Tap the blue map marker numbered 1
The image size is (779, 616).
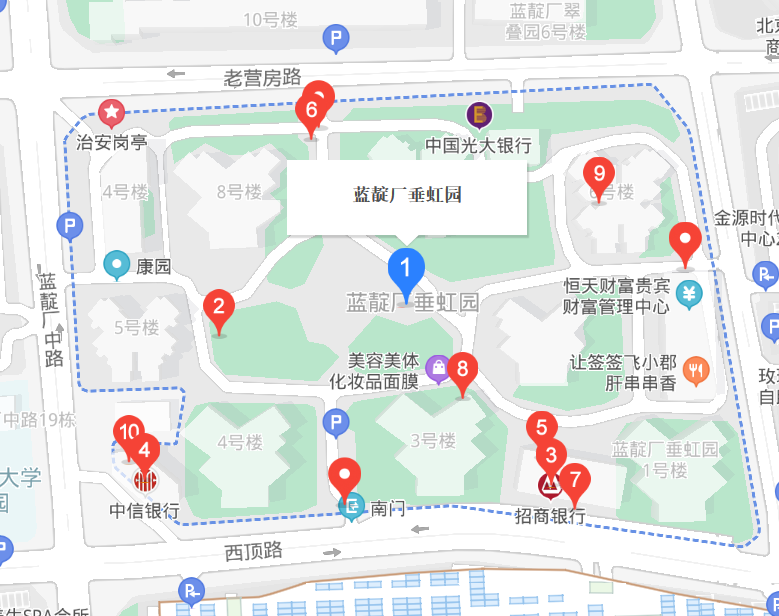pyautogui.click(x=406, y=269)
